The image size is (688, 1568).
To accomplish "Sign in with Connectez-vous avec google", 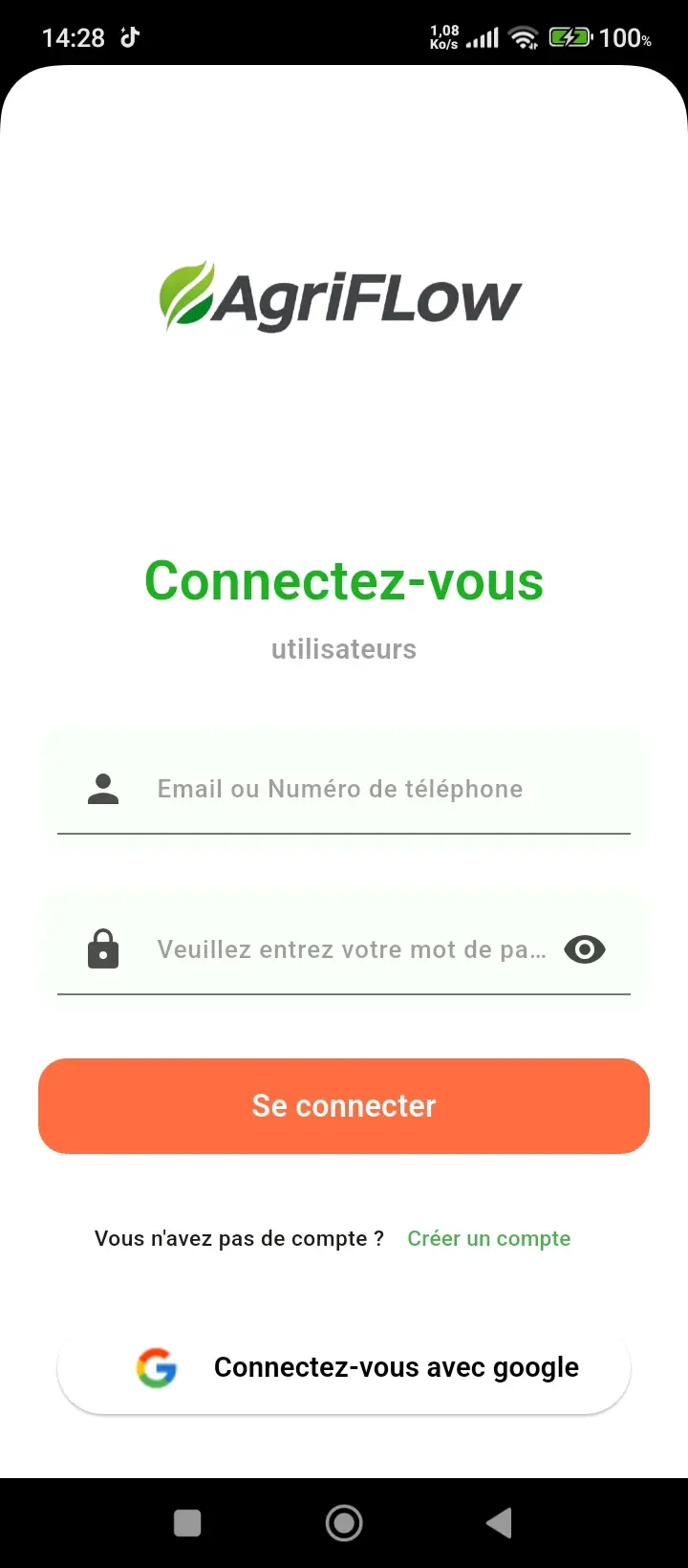I will (344, 1368).
